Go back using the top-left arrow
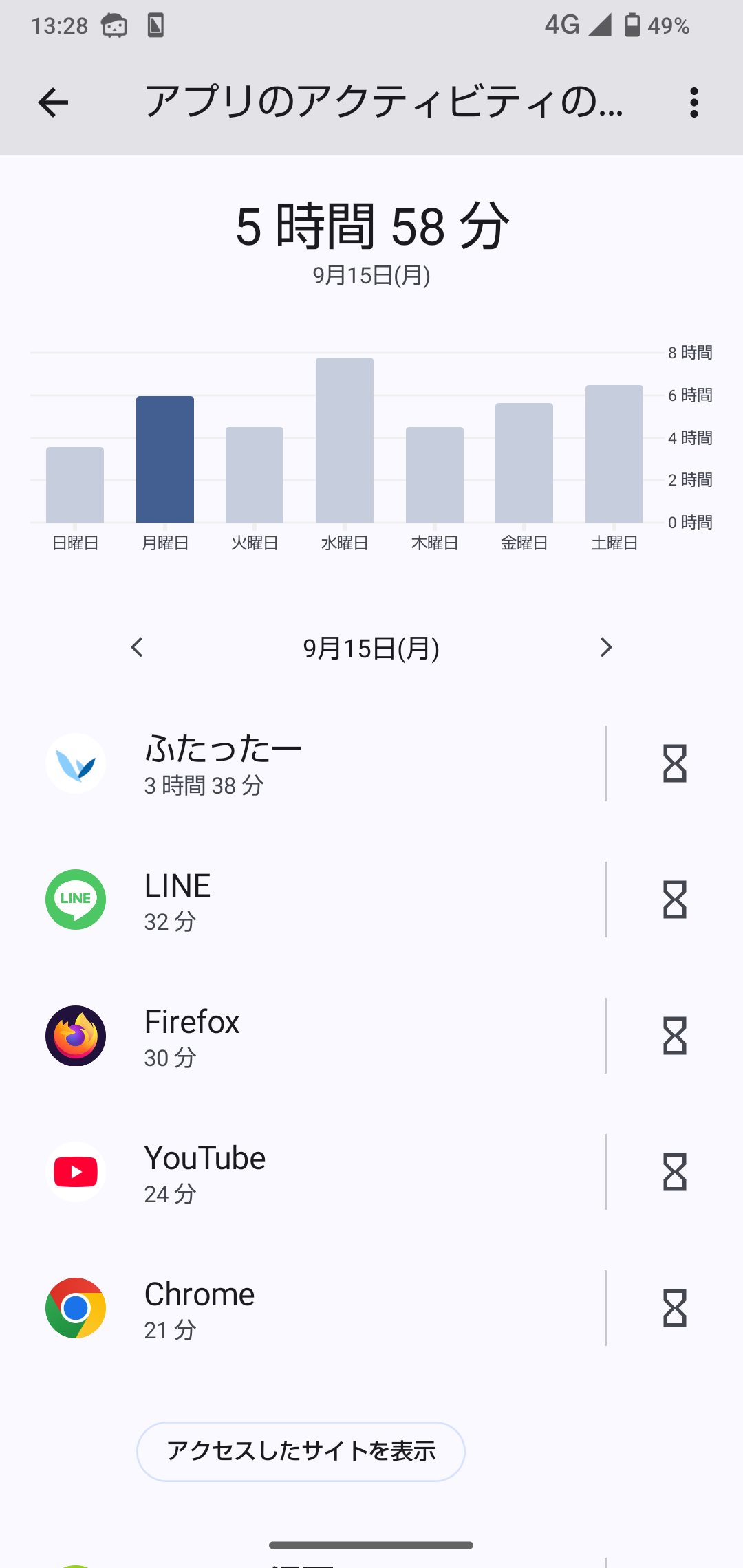 coord(53,103)
